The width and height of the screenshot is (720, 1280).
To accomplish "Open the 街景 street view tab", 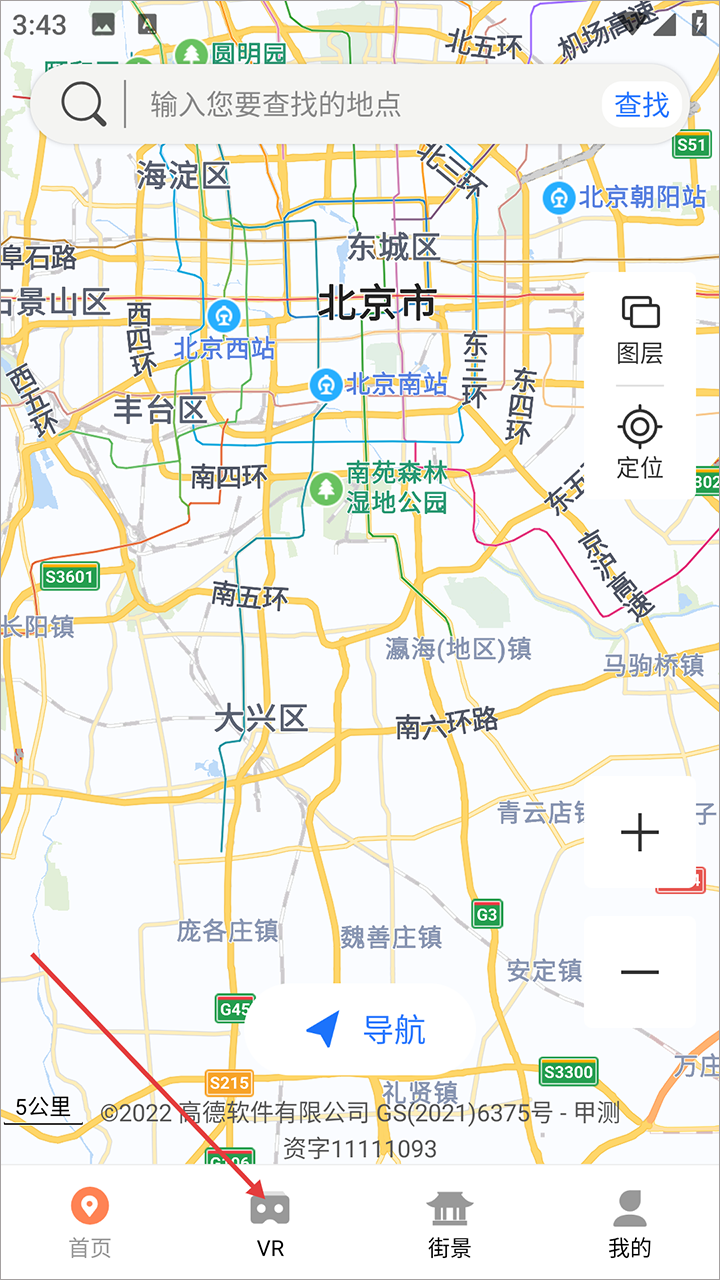I will (450, 1224).
